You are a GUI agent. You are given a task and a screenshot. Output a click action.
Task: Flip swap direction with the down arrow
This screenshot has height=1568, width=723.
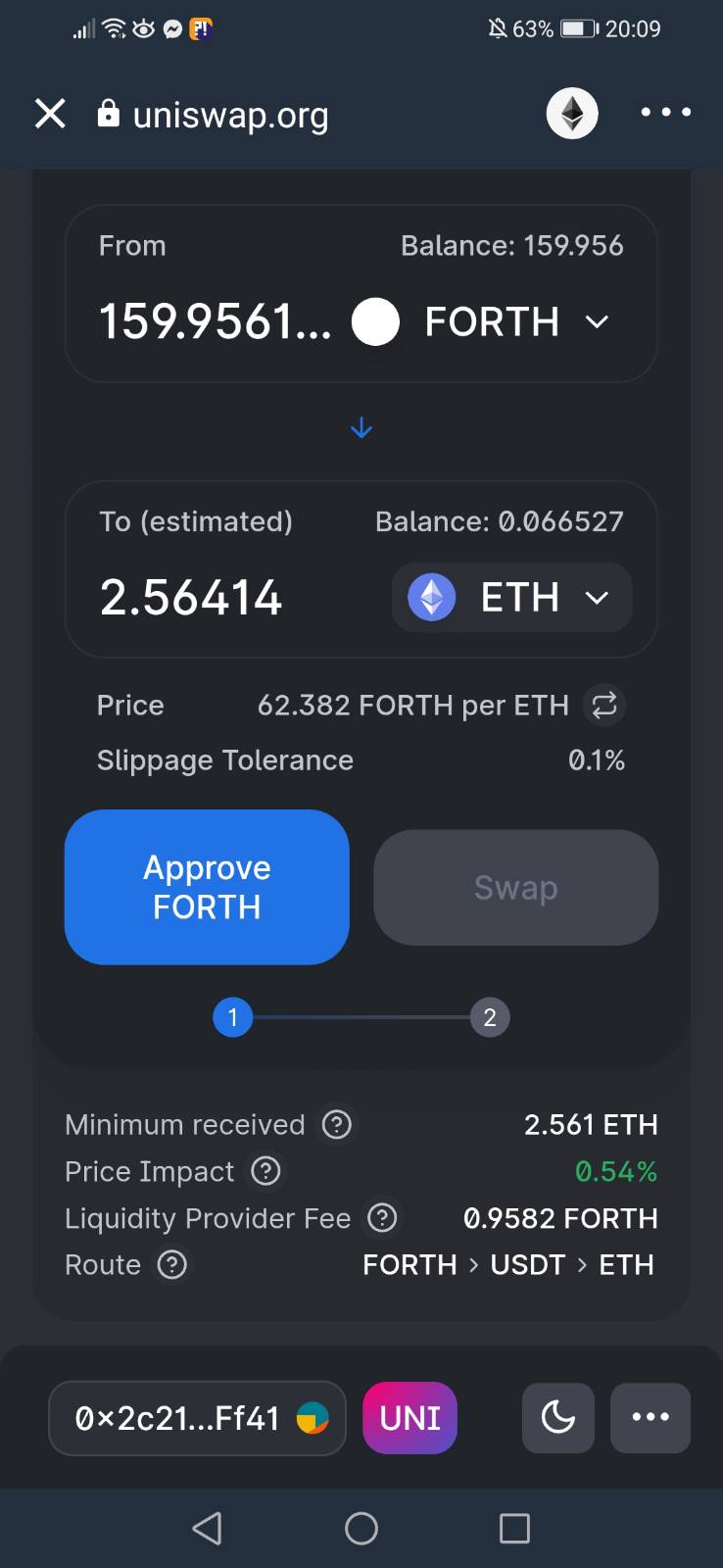tap(361, 428)
